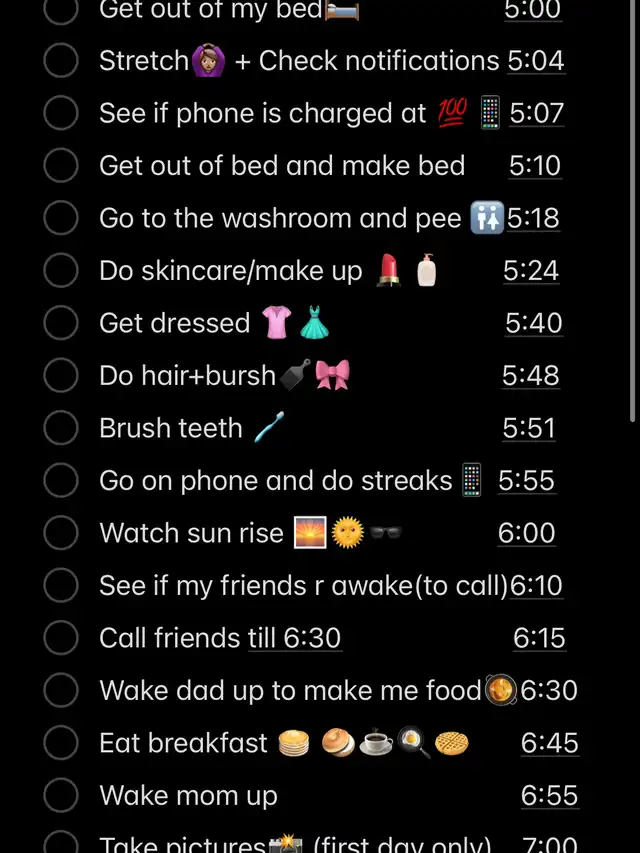This screenshot has height=853, width=640.
Task: Check 'Wake dad up to make me food'
Action: (x=61, y=691)
